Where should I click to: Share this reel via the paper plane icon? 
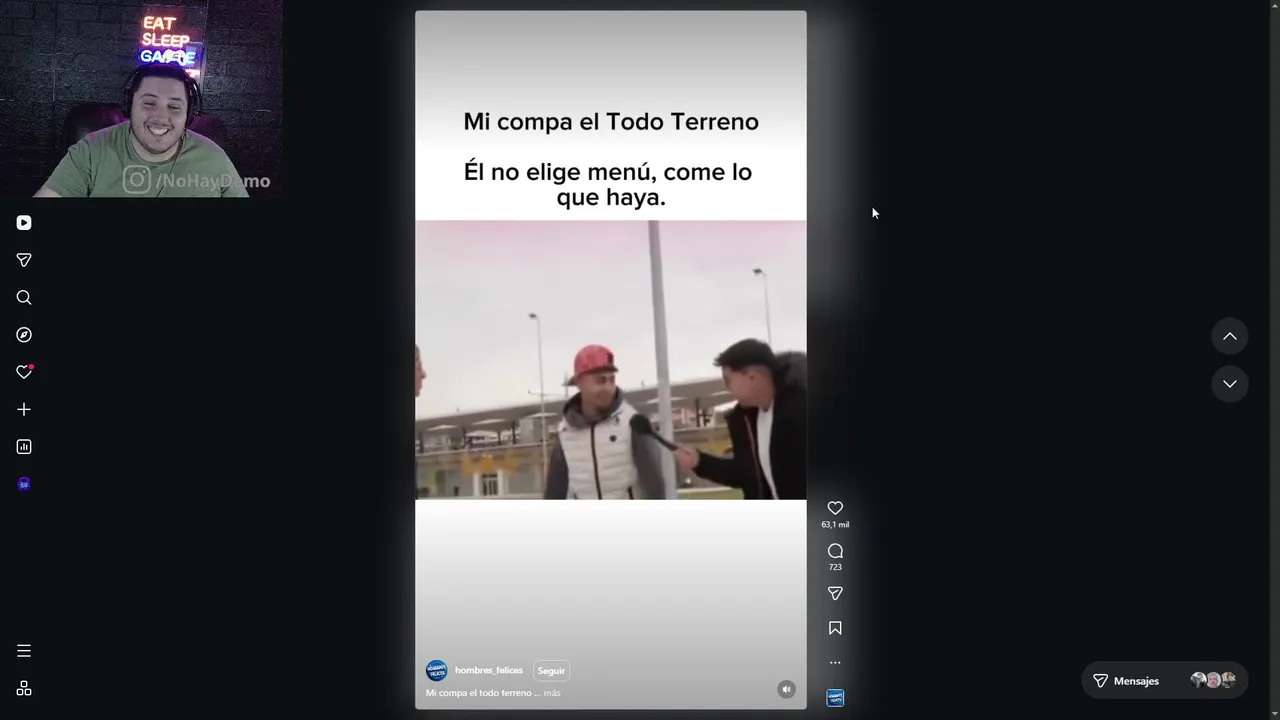[835, 593]
